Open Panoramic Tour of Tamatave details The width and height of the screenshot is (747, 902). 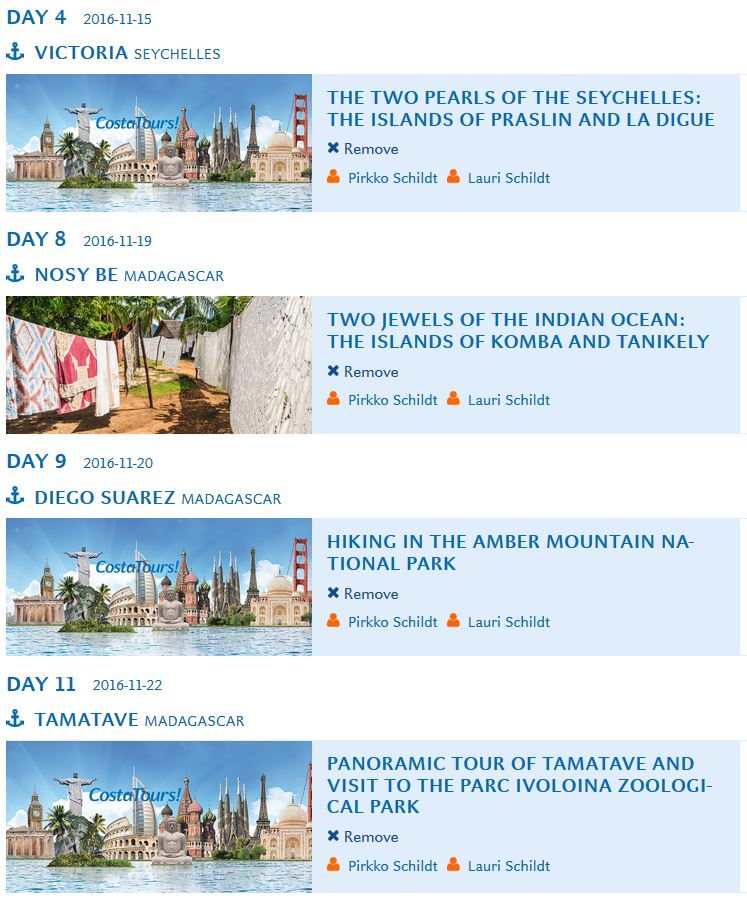pyautogui.click(x=519, y=785)
